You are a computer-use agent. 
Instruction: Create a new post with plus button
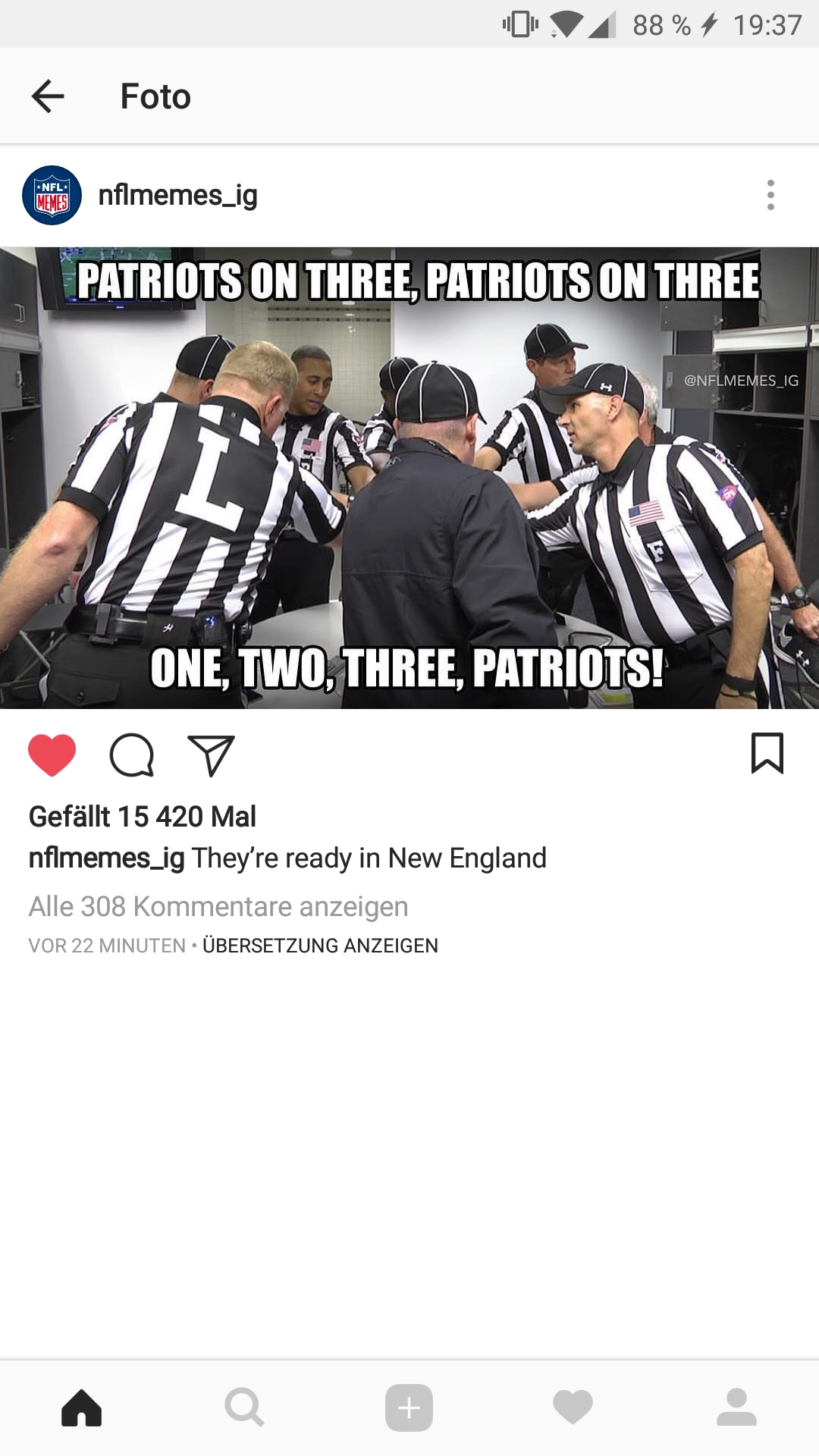(x=409, y=1408)
